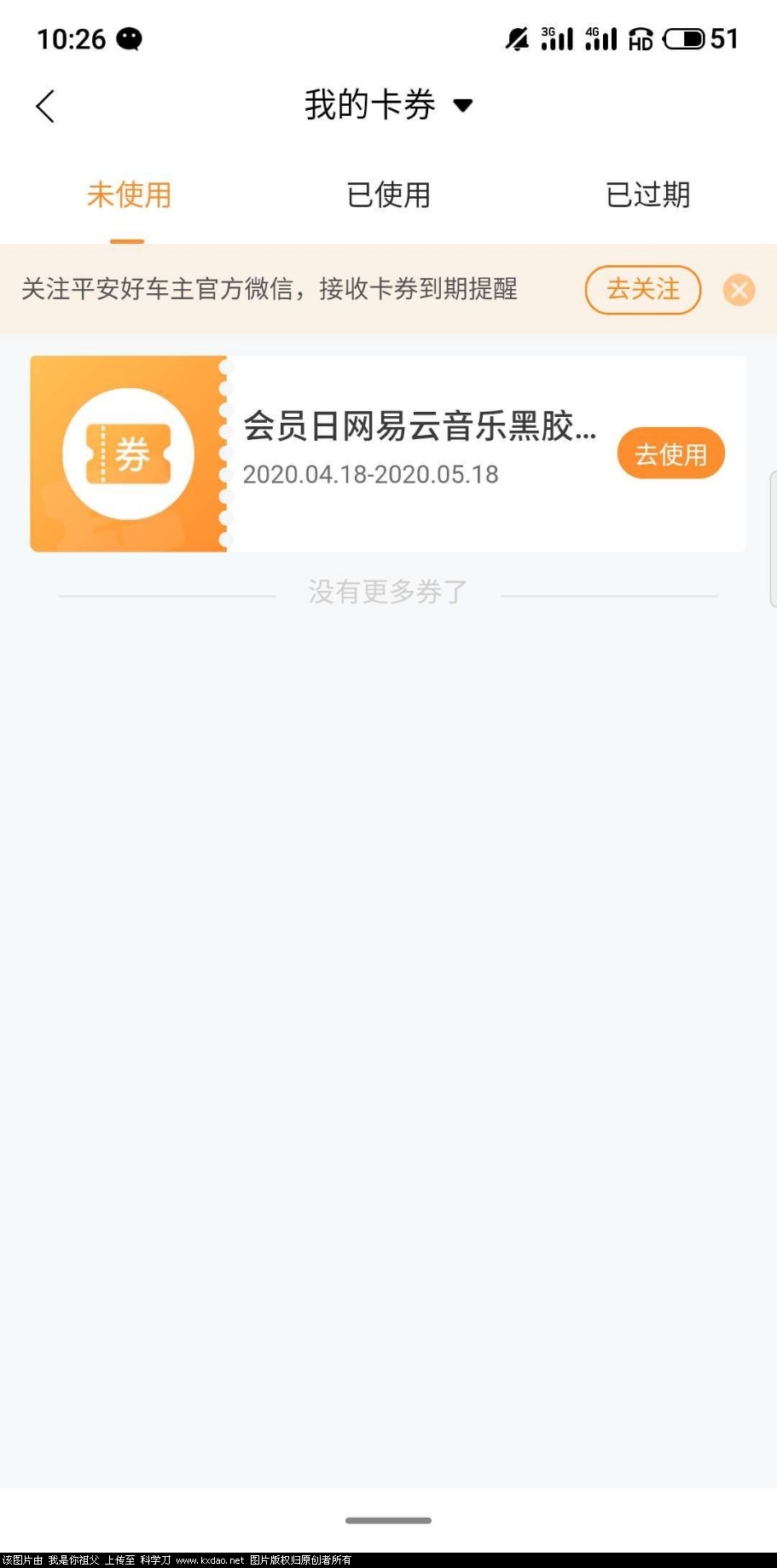
Task: Go back using the top-left arrow
Action: (46, 107)
